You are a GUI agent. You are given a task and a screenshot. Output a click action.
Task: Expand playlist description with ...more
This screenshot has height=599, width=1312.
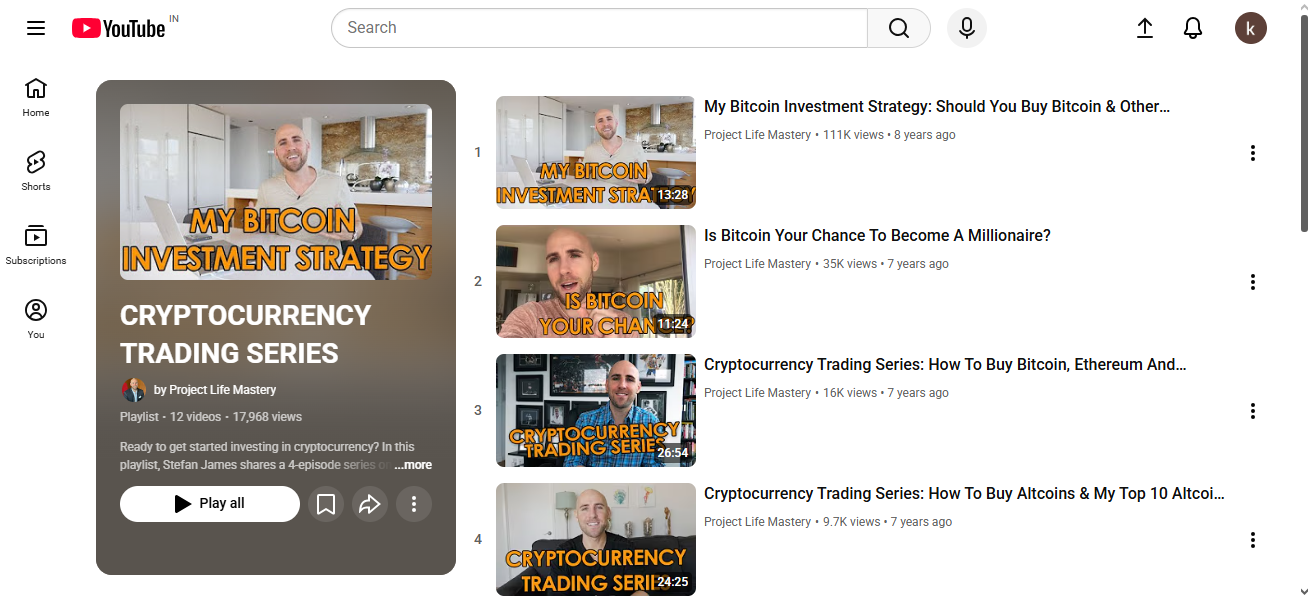click(413, 465)
